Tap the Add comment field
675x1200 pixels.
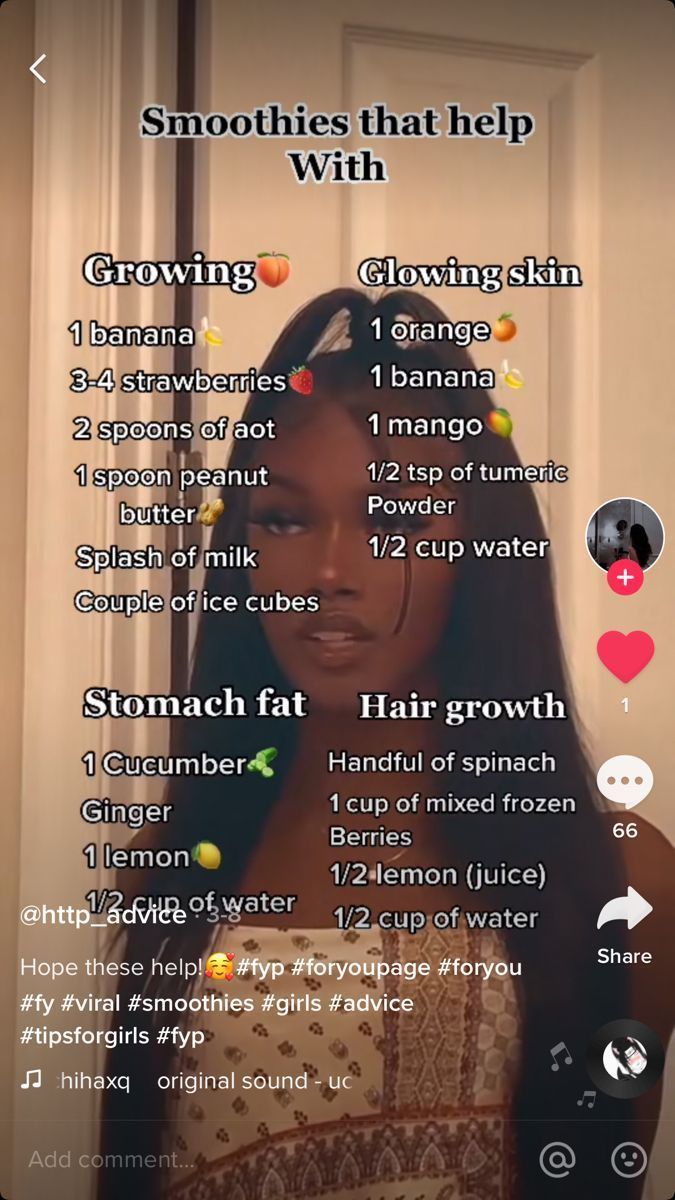270,1160
